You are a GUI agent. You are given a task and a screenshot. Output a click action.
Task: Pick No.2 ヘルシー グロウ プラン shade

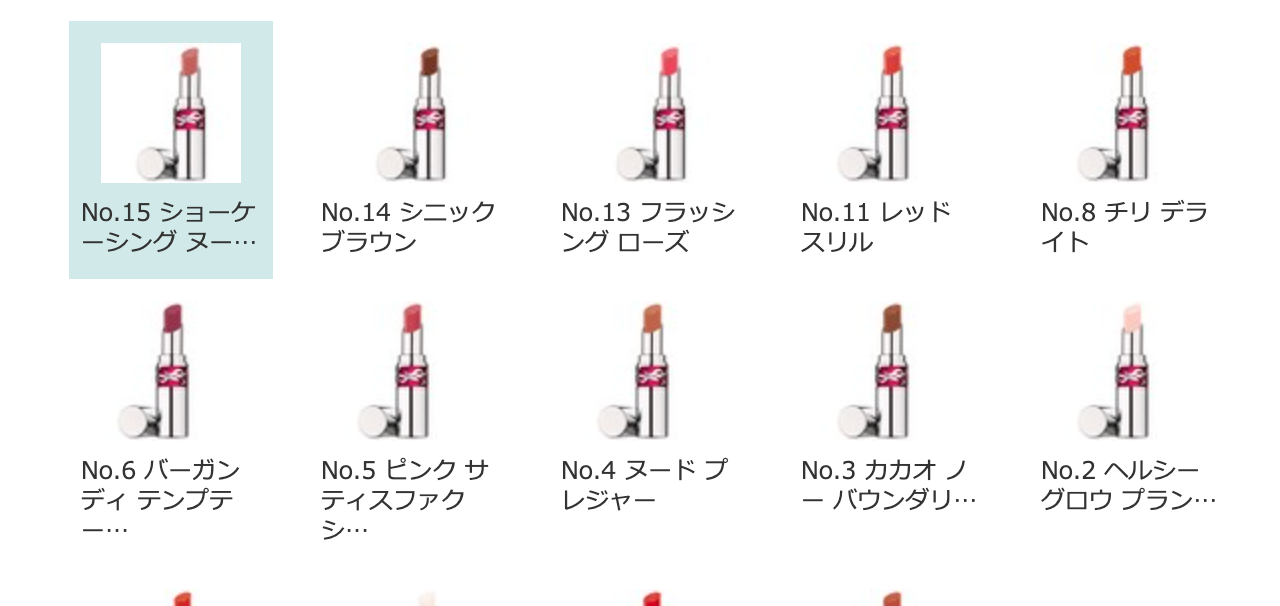coord(1131,372)
